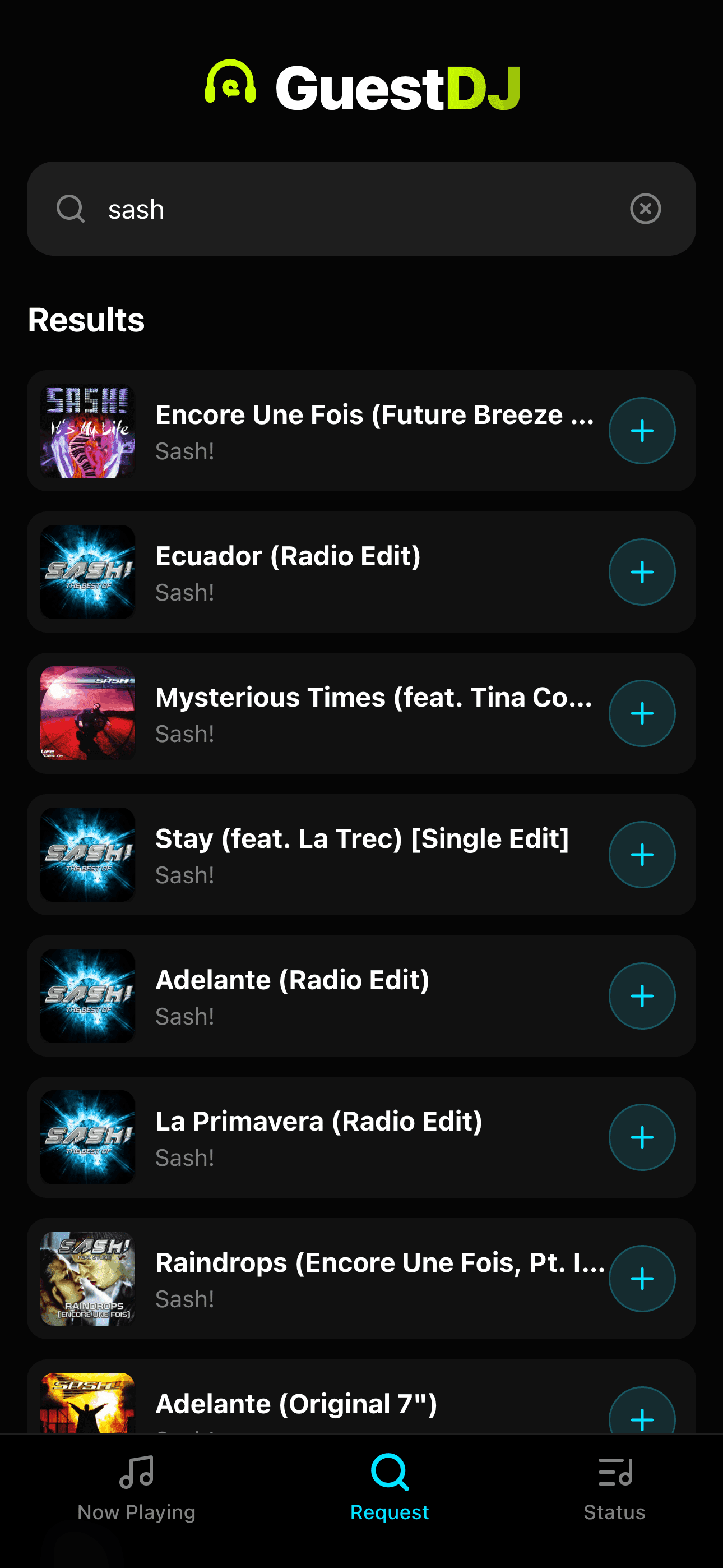Clear the search field using the X icon
Viewport: 723px width, 1568px height.
pyautogui.click(x=645, y=208)
